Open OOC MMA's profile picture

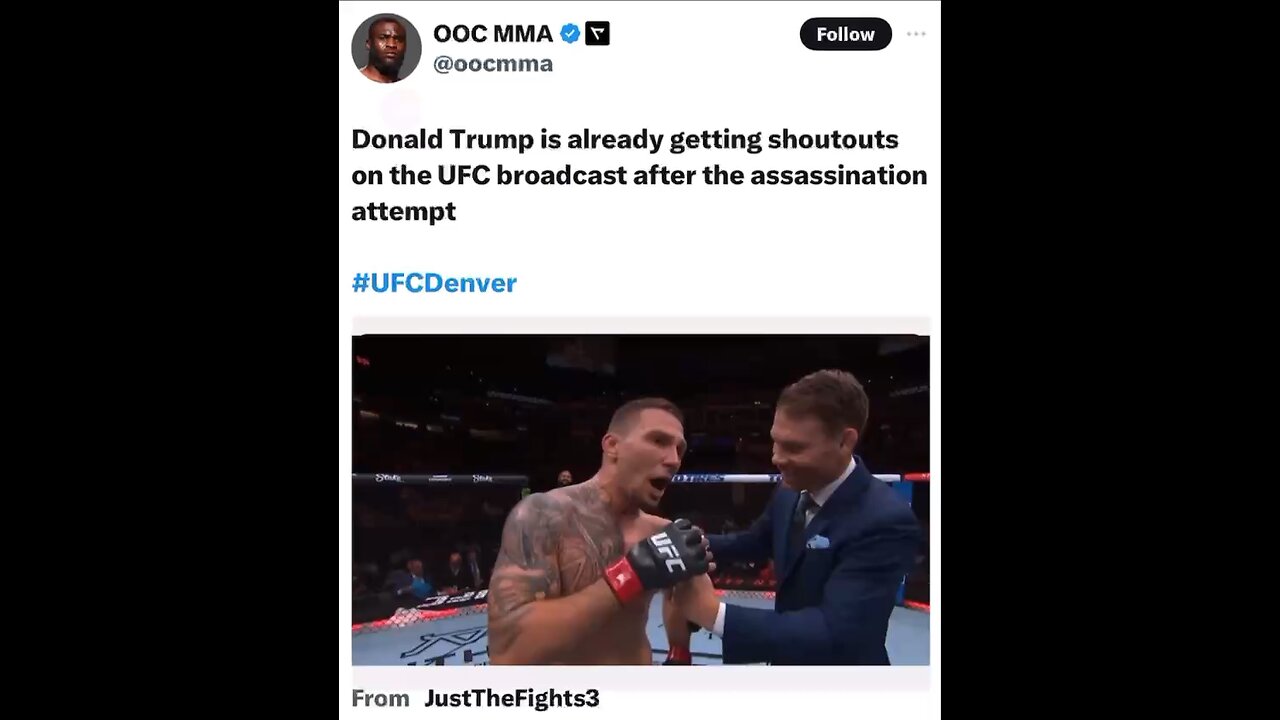coord(386,48)
